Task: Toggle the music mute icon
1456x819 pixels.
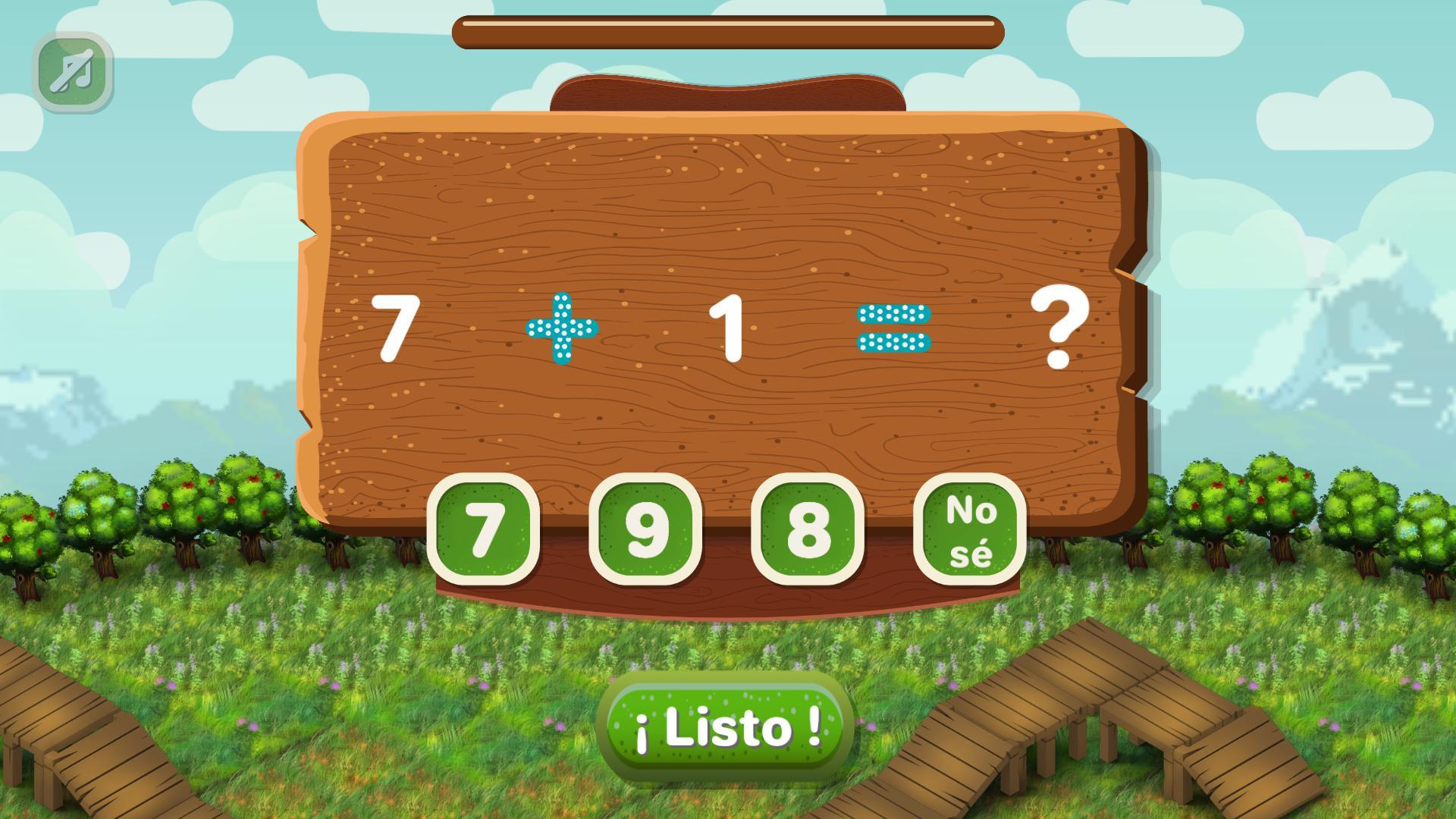Action: pyautogui.click(x=74, y=73)
